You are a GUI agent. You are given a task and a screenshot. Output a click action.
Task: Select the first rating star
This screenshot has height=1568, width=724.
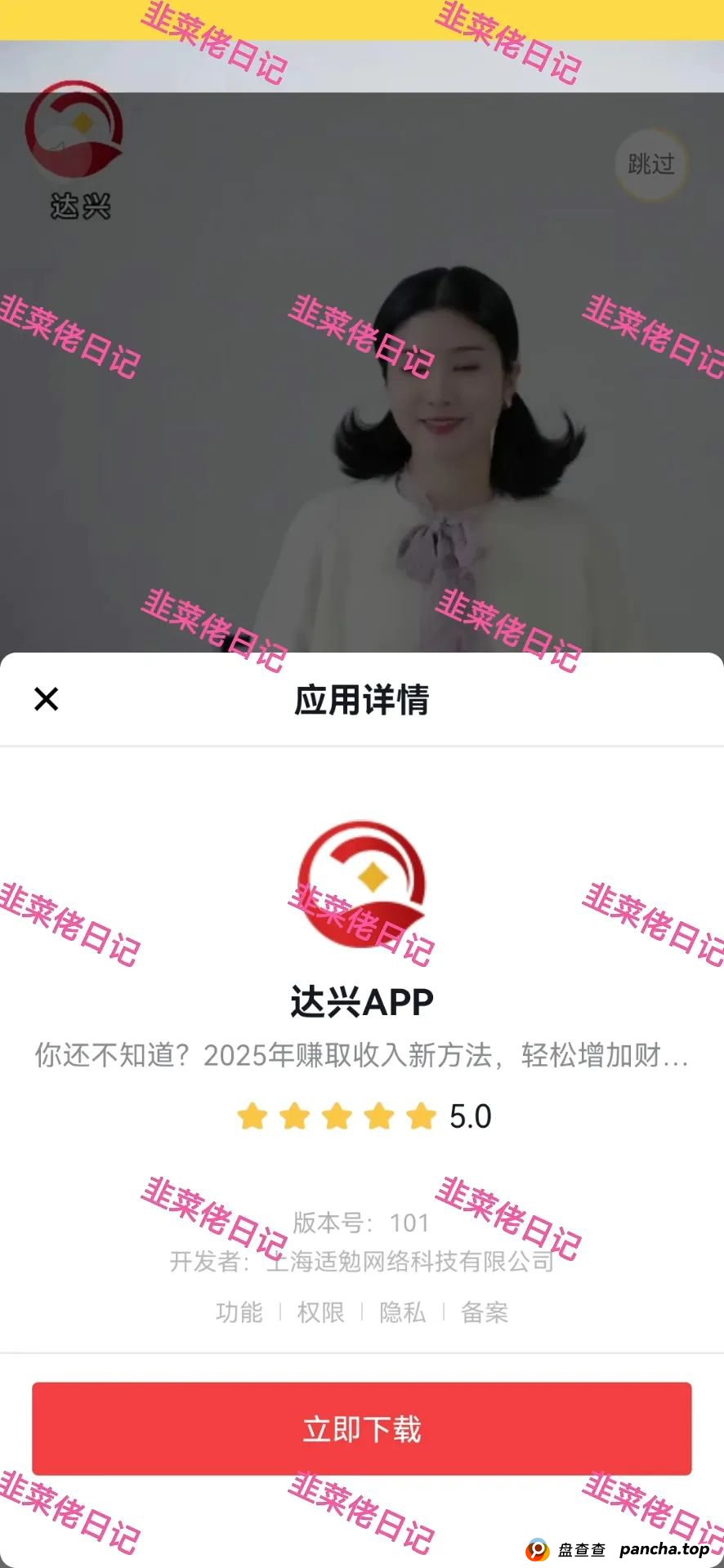pos(253,1116)
